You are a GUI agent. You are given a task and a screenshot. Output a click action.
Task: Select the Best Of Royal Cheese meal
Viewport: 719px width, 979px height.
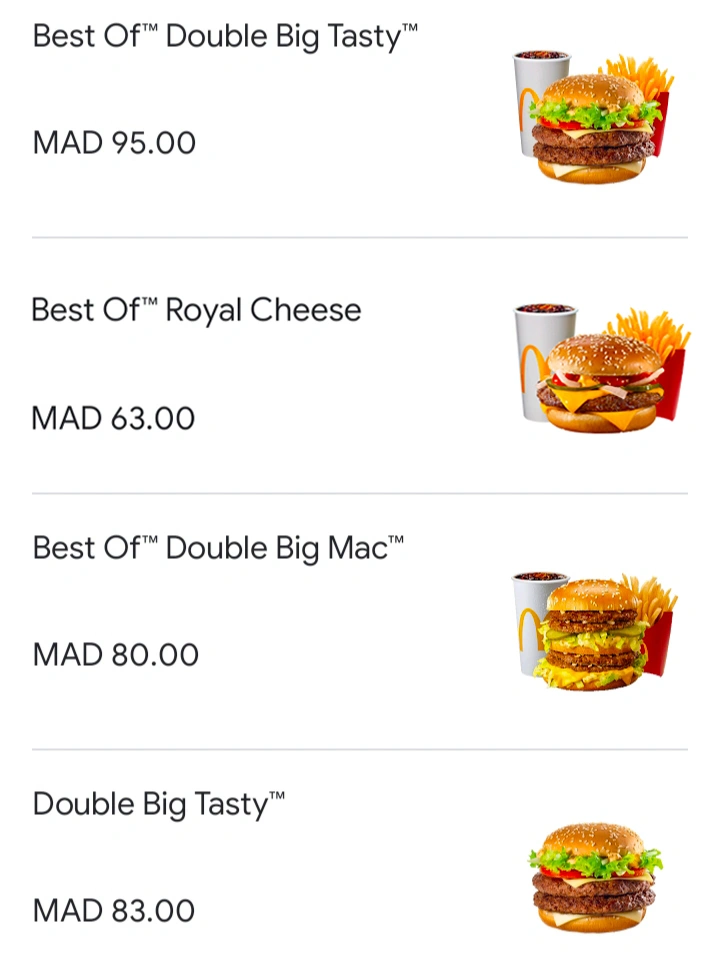pyautogui.click(x=197, y=310)
